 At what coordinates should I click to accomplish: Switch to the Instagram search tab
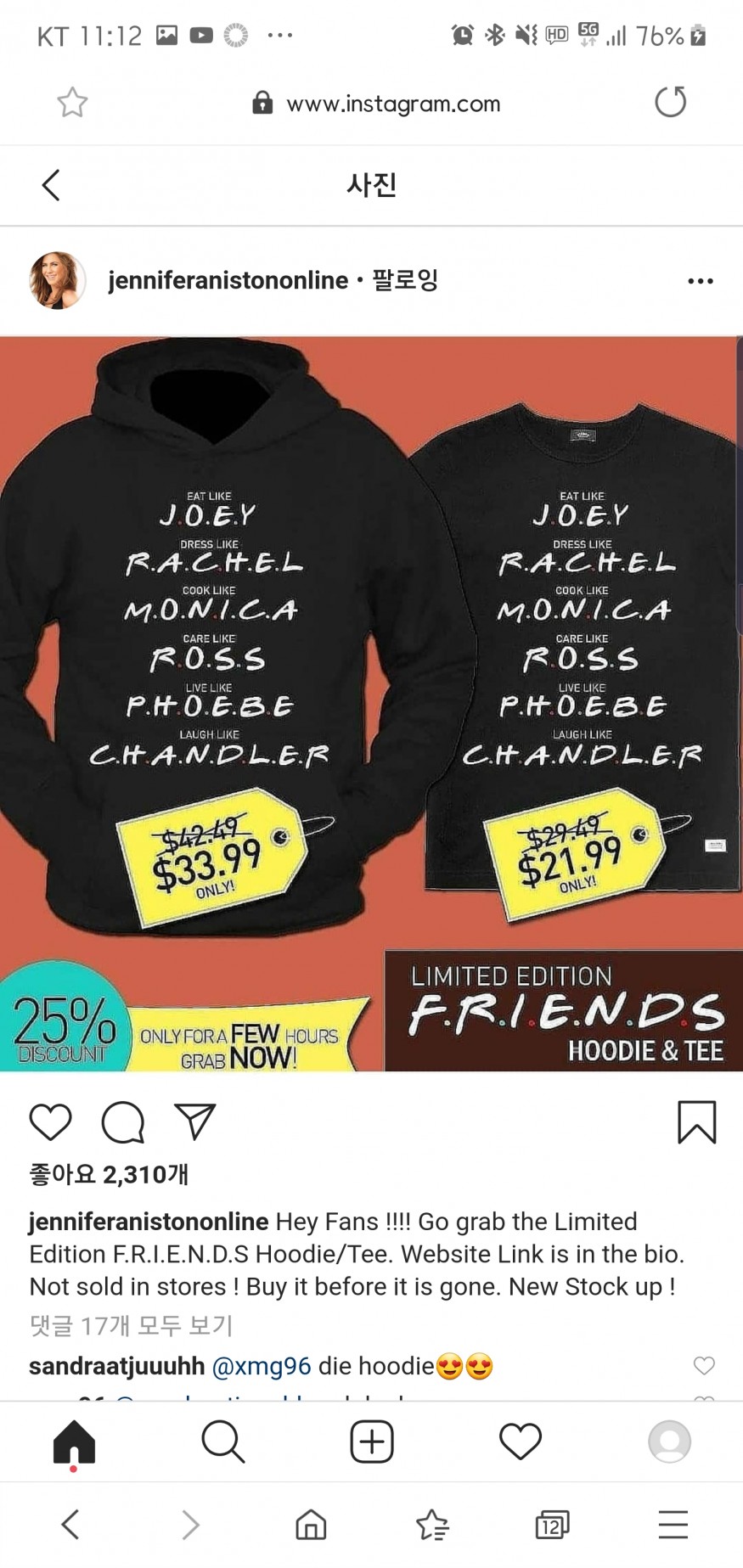[222, 1442]
